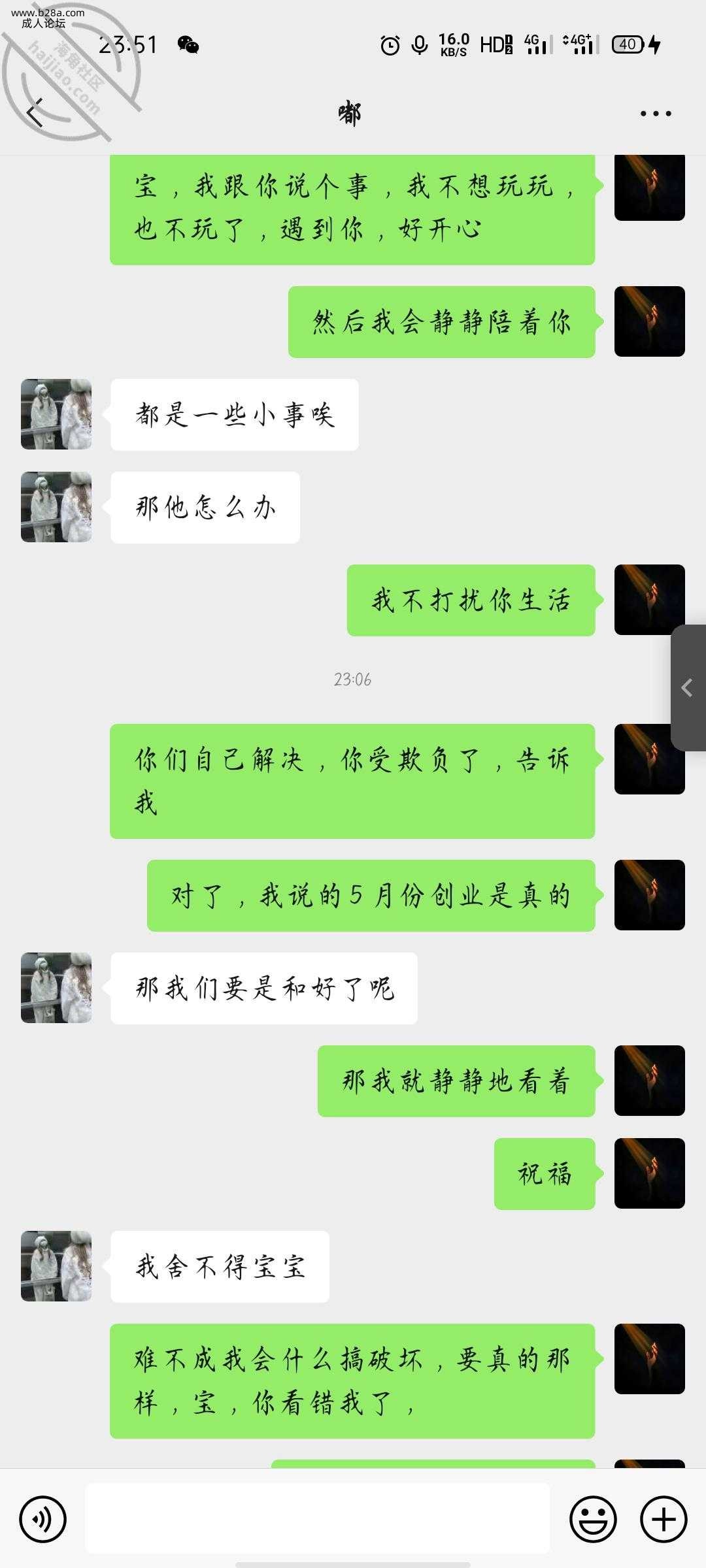Open the three-dot chat menu

click(655, 114)
